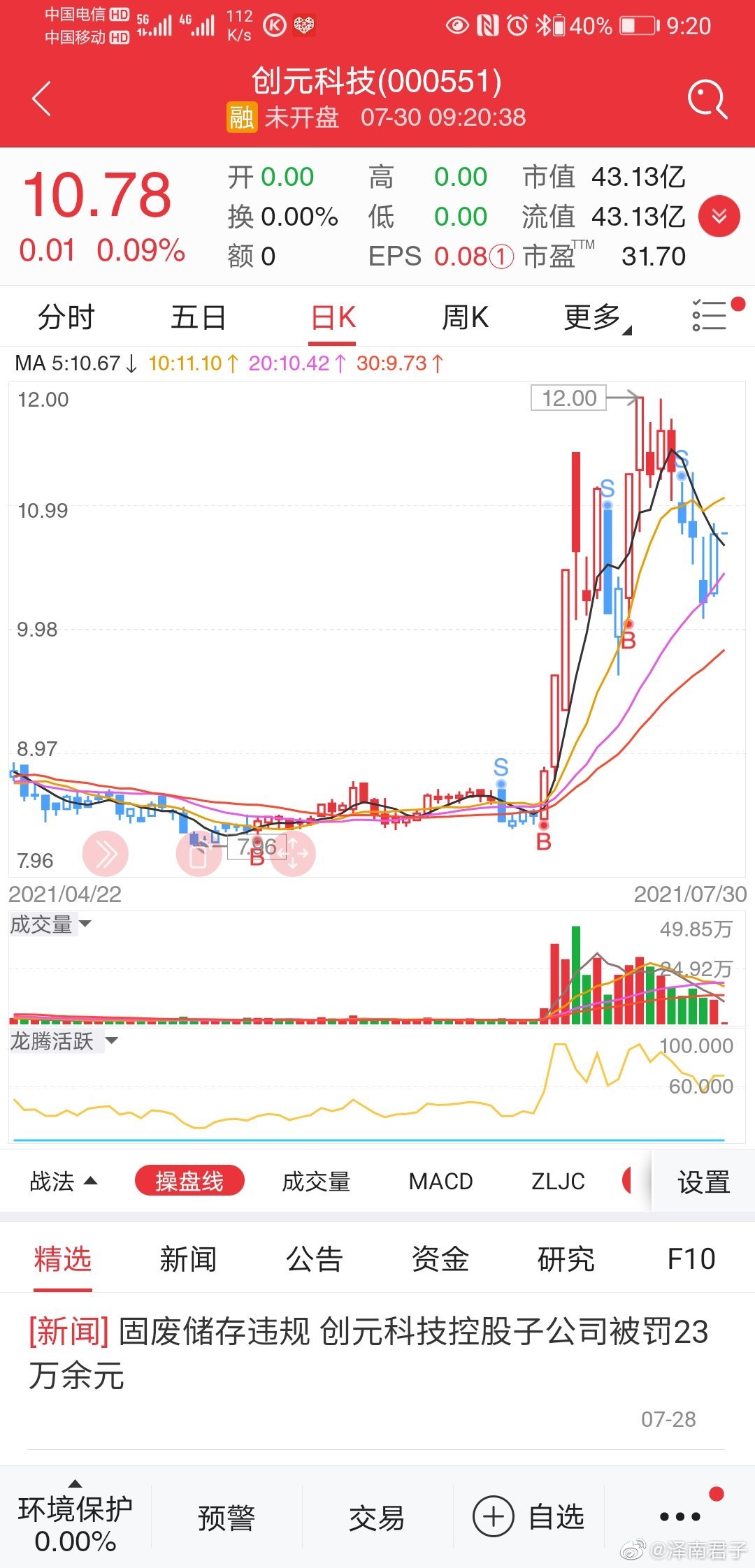The width and height of the screenshot is (755, 1568).
Task: Open the 更多 chart period dropdown
Action: tap(596, 318)
